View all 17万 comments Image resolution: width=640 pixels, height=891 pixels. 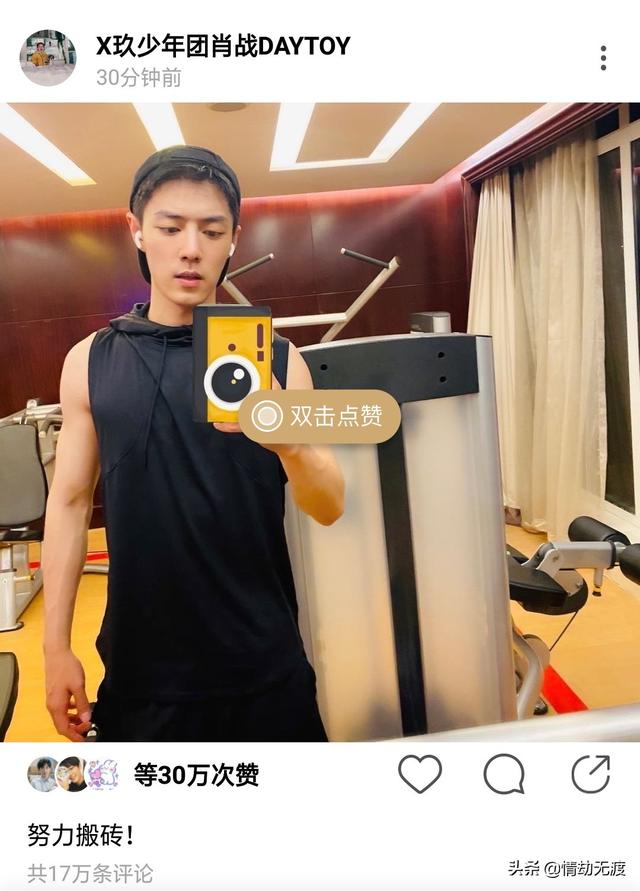pos(90,873)
